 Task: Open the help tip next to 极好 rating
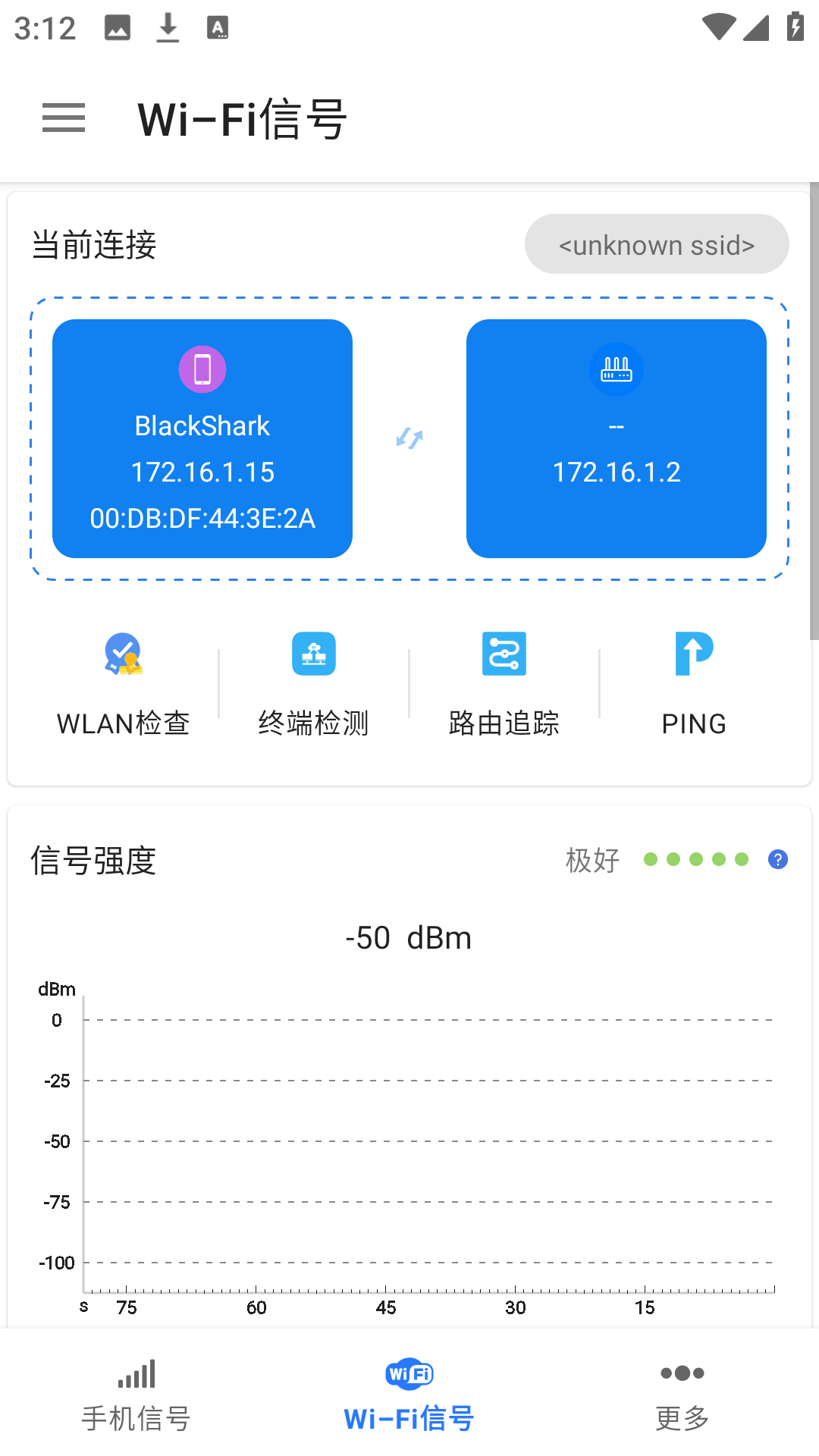777,859
